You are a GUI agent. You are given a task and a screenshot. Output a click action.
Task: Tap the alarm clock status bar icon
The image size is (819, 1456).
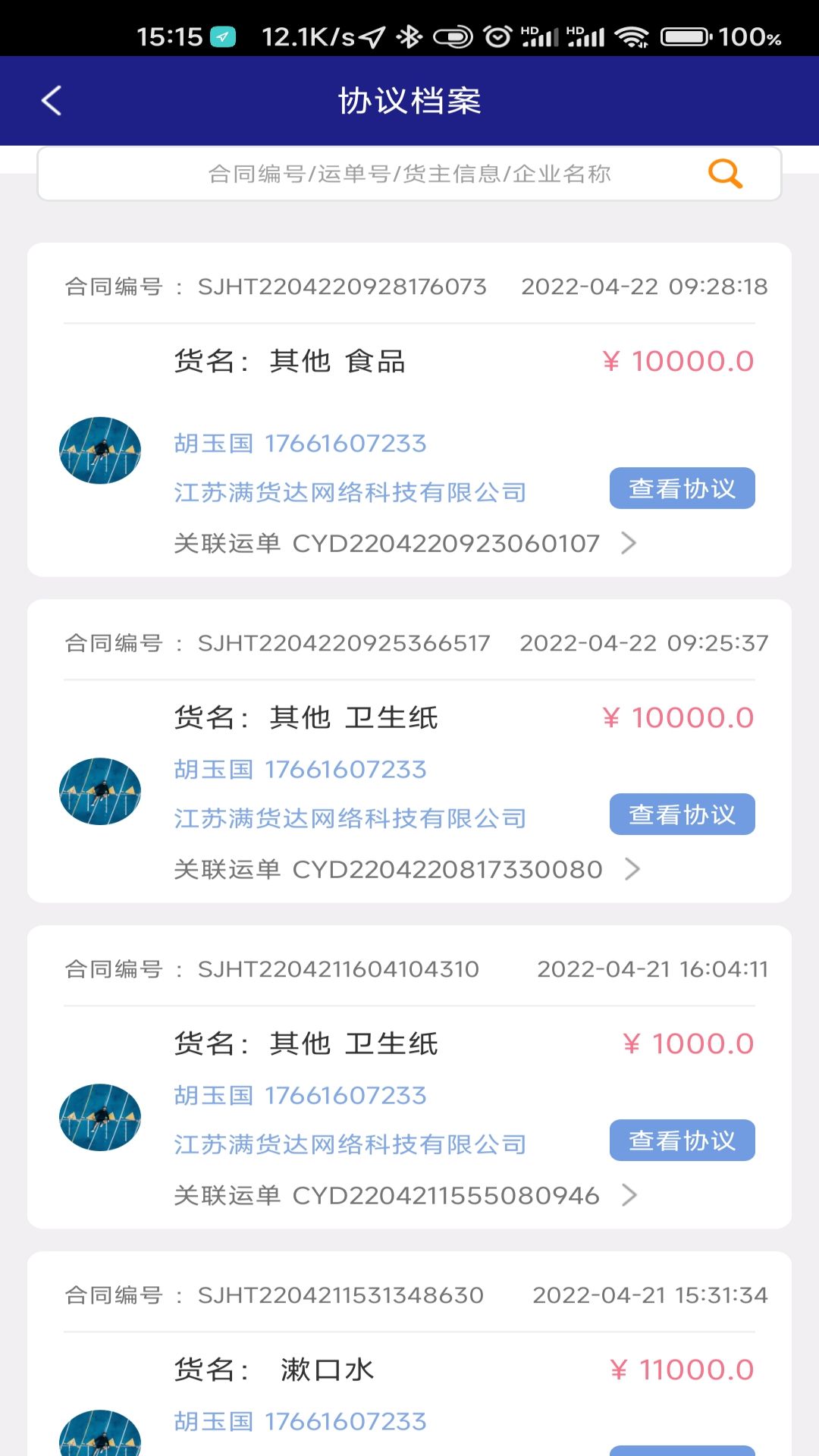point(498,34)
